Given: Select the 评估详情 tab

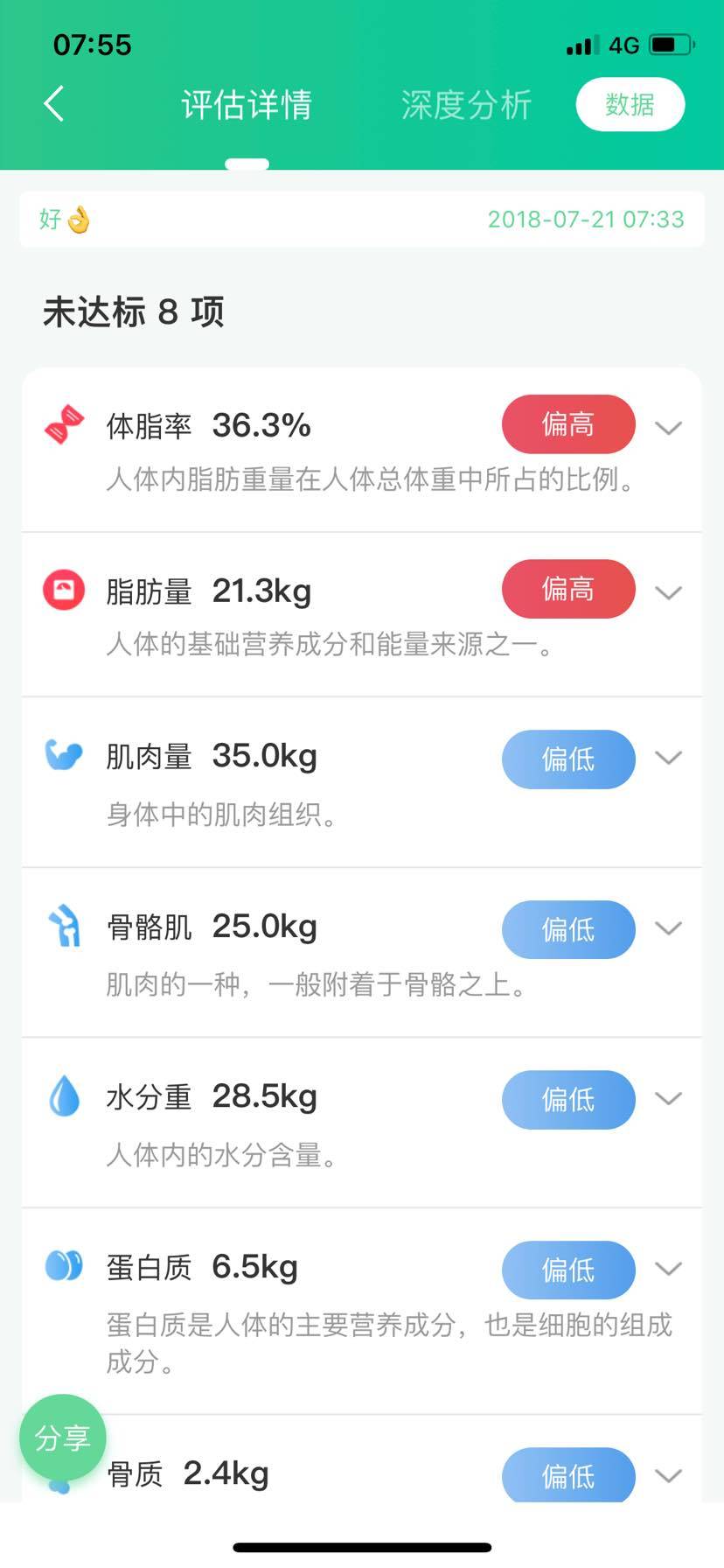Looking at the screenshot, I should tap(247, 105).
